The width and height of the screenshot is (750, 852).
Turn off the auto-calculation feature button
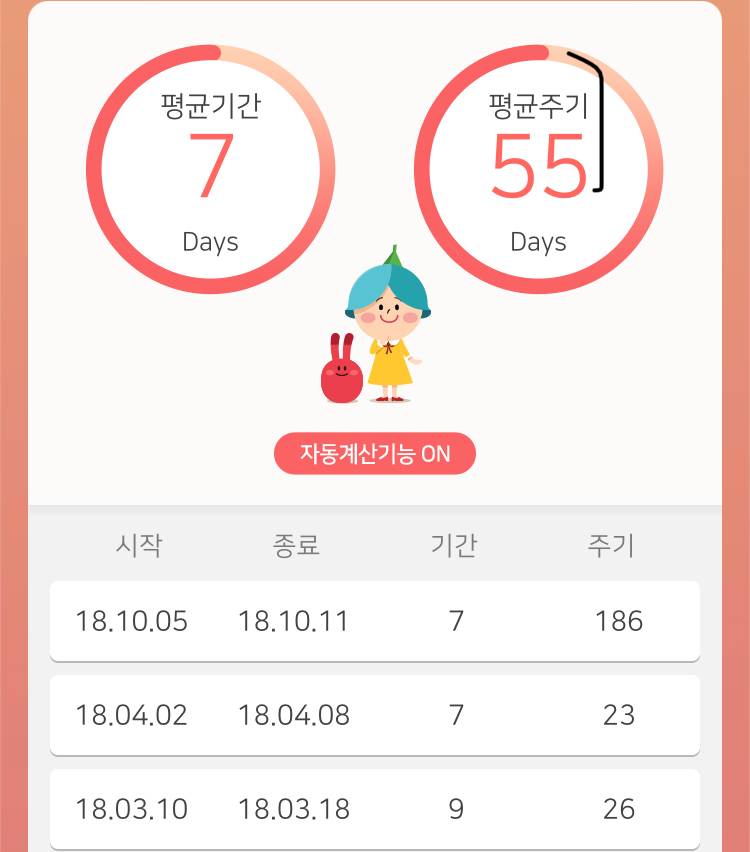click(374, 453)
